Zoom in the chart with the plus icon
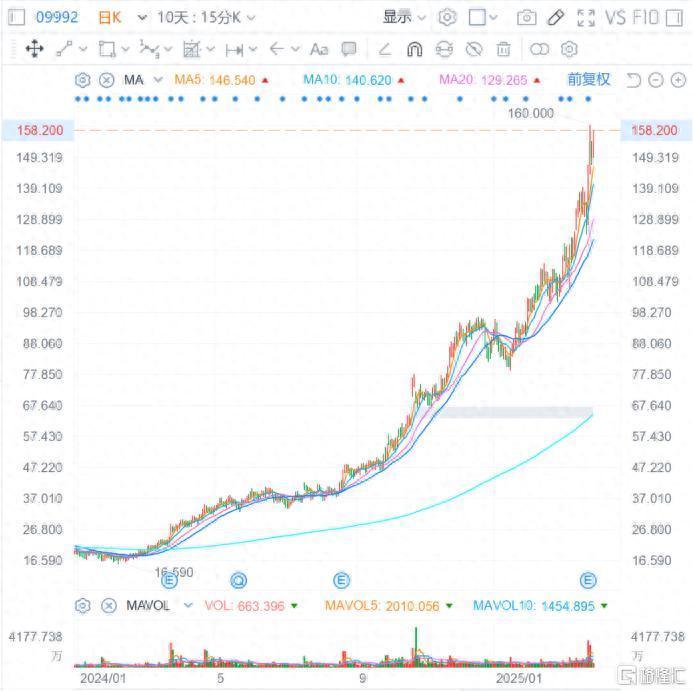Image resolution: width=693 pixels, height=692 pixels. click(676, 80)
